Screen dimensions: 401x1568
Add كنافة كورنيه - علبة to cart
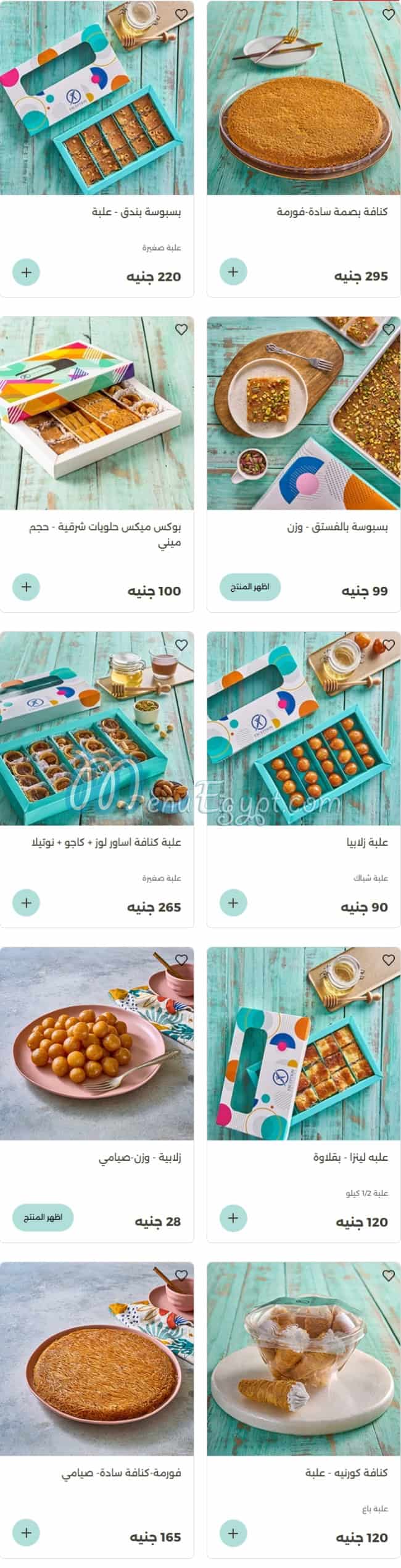coord(233,1533)
